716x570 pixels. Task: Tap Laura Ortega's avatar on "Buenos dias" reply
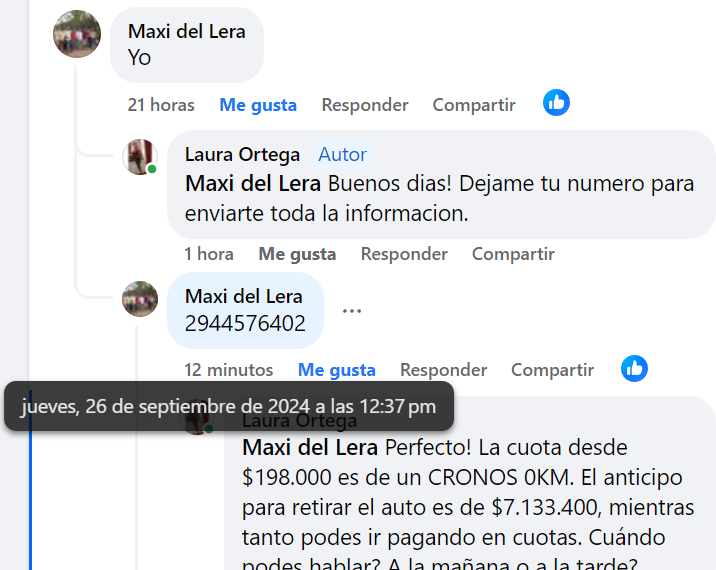point(139,157)
